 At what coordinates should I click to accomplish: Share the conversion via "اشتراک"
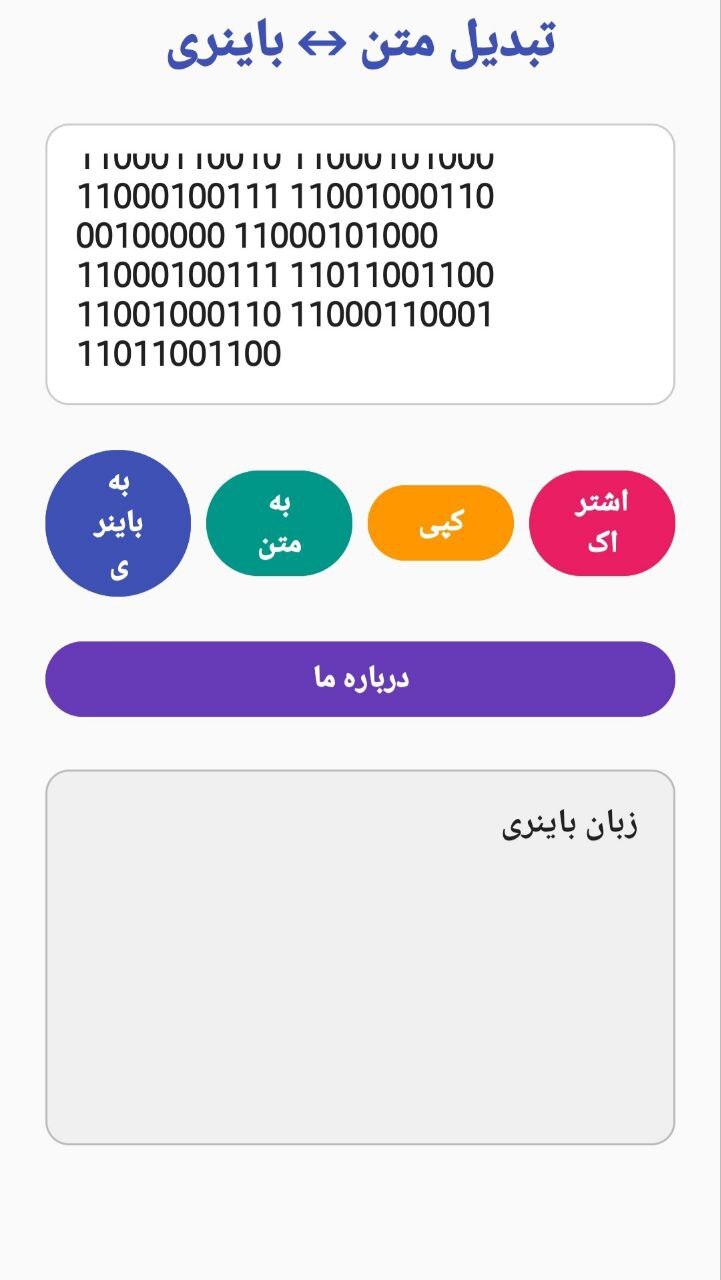pos(601,522)
